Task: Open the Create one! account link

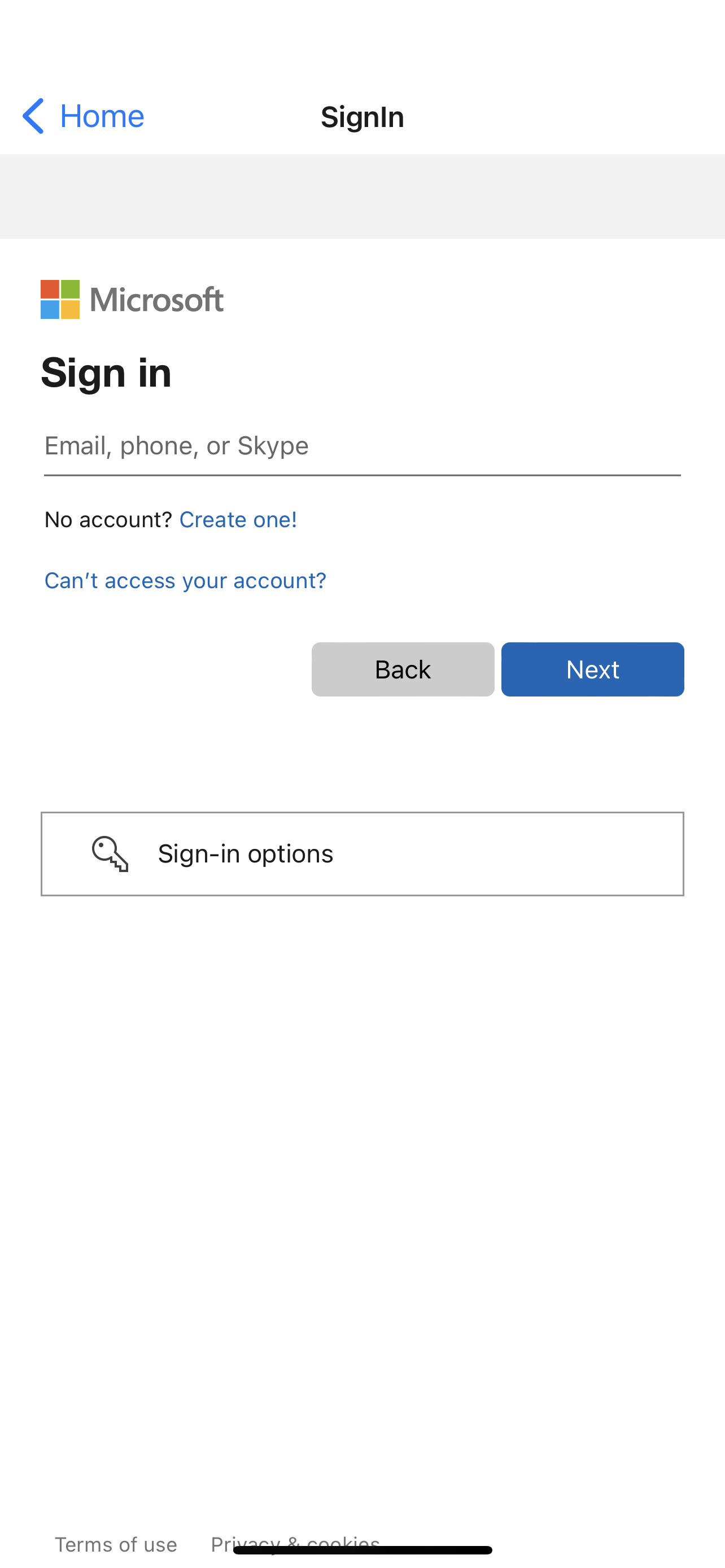Action: 238,519
